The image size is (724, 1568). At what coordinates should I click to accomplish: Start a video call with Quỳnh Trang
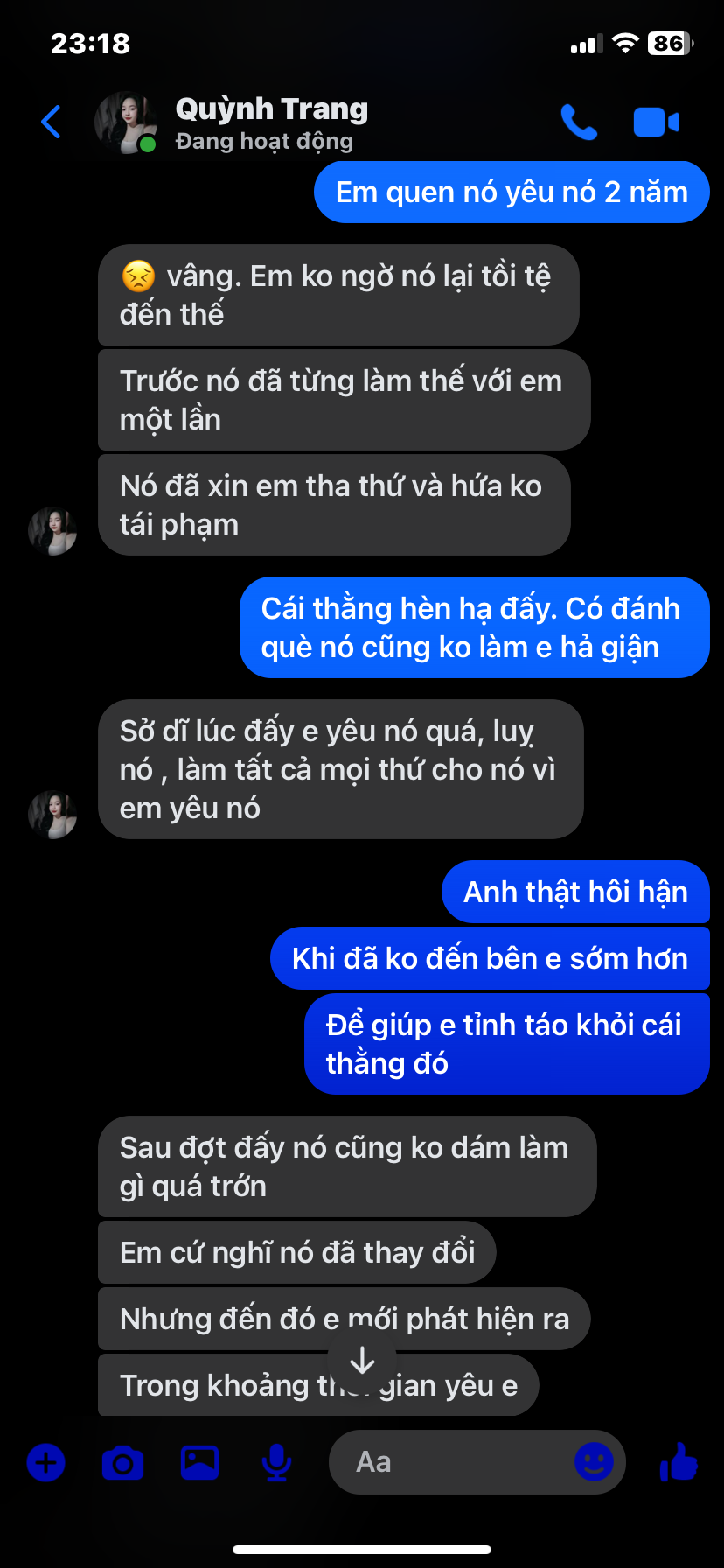656,122
